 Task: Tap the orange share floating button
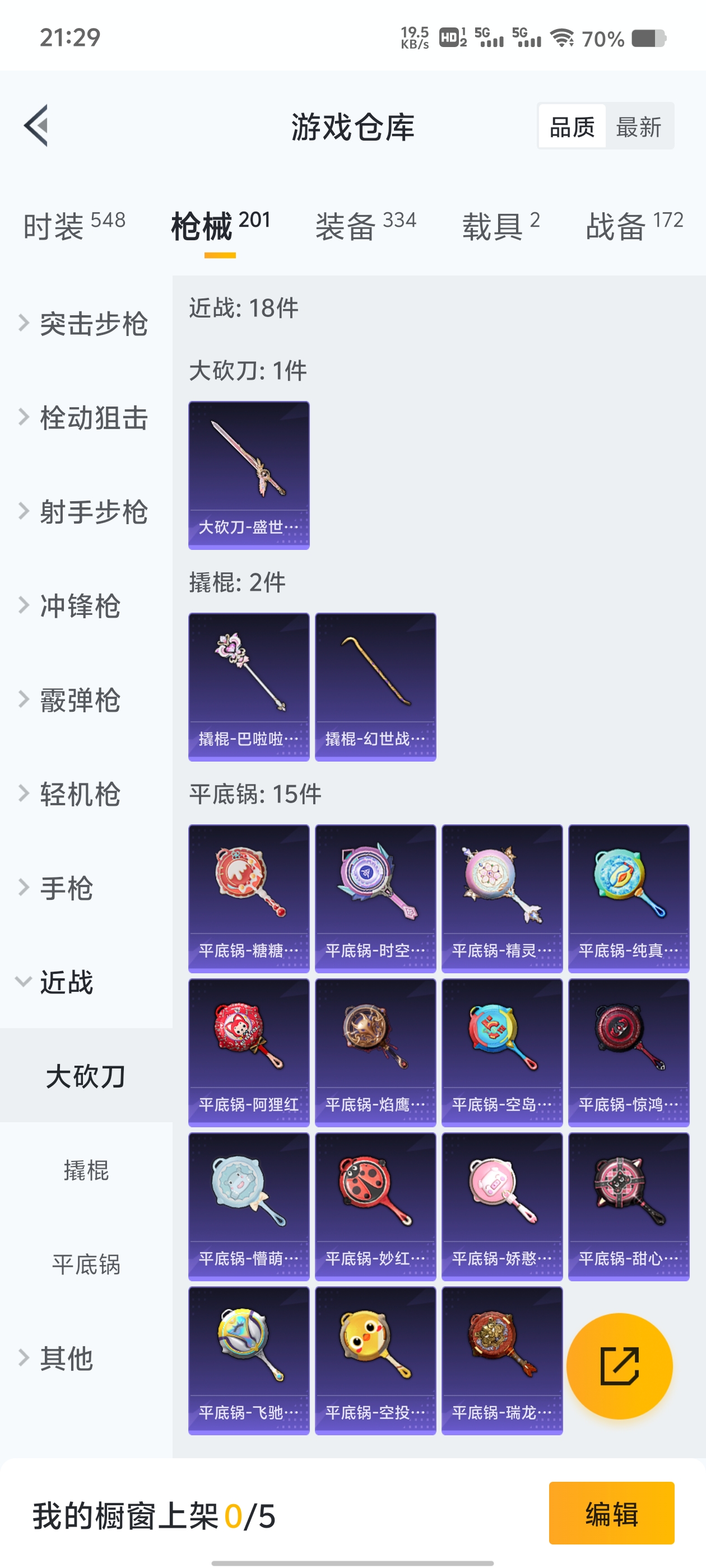619,1365
